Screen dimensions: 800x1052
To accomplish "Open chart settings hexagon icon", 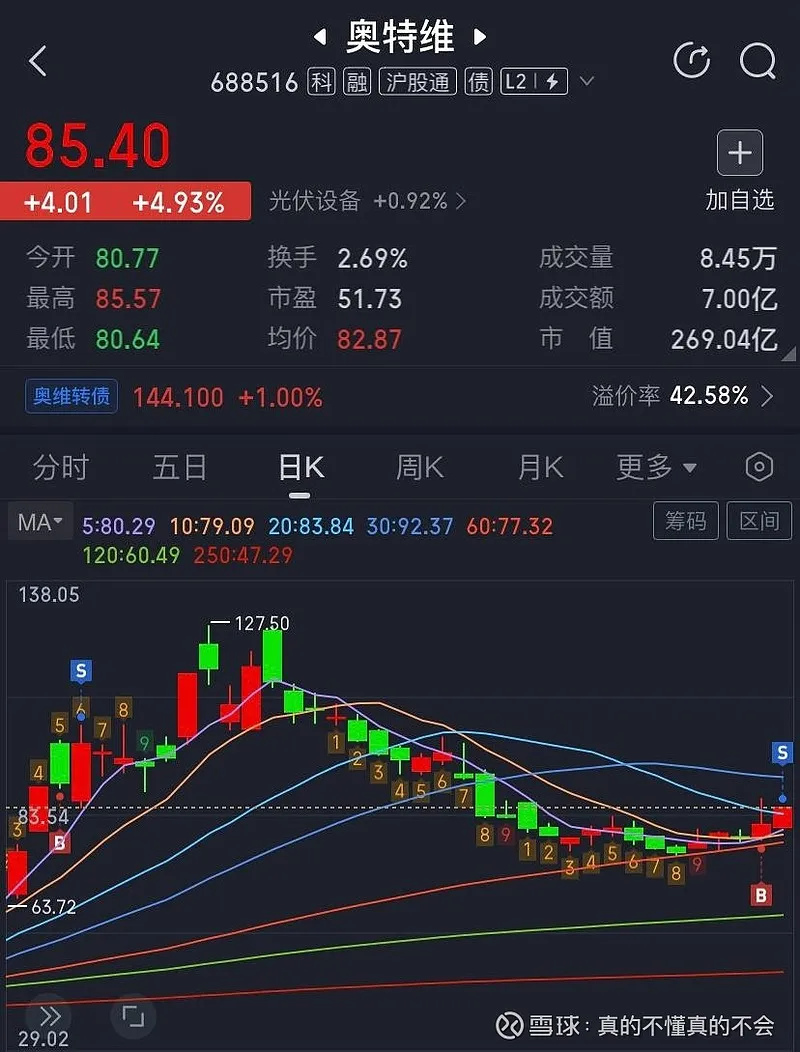I will point(759,467).
